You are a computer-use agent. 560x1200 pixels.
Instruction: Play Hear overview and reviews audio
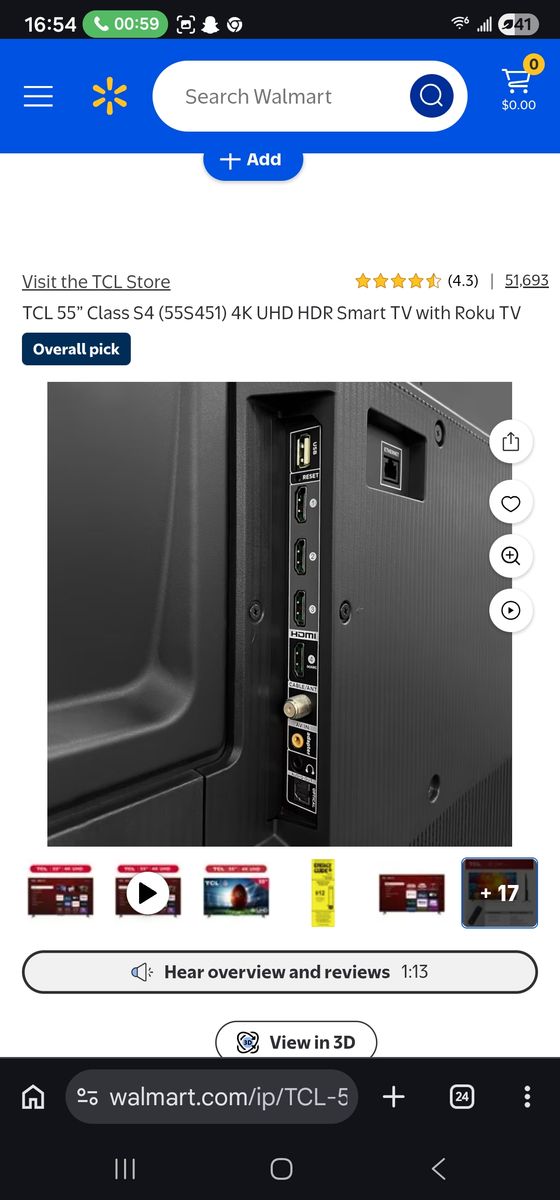[280, 972]
